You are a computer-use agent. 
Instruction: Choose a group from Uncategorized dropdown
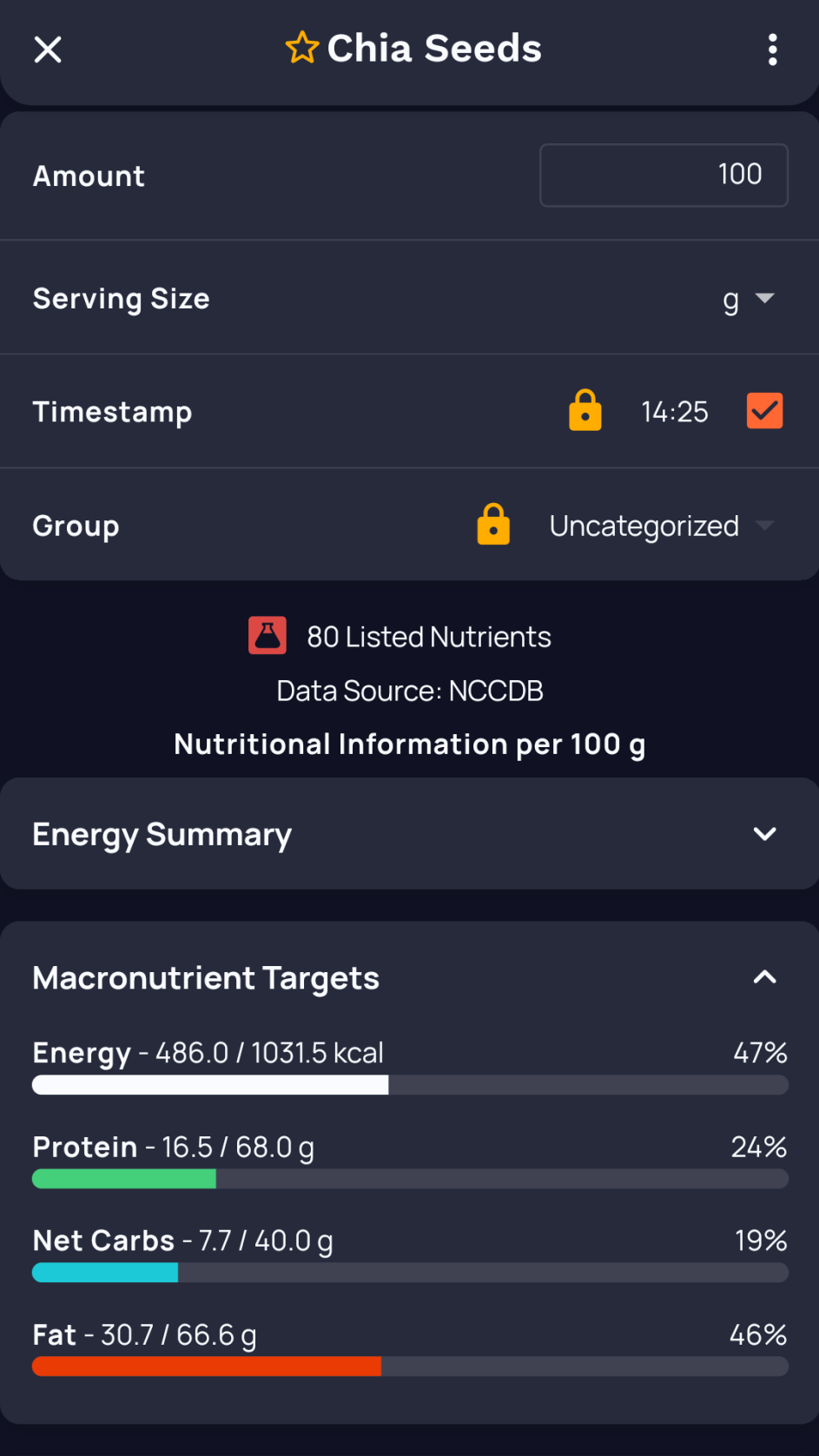[660, 526]
